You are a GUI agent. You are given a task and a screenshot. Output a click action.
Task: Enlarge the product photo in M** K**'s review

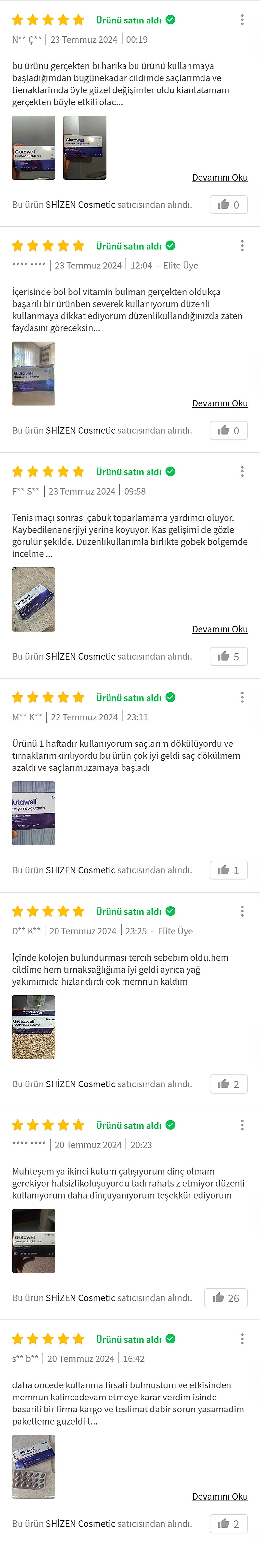(33, 812)
